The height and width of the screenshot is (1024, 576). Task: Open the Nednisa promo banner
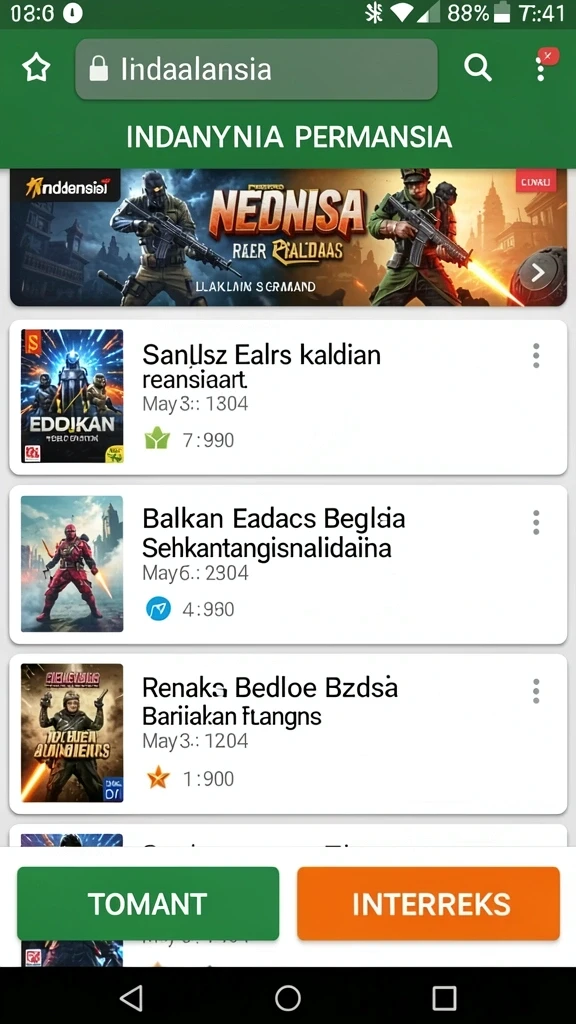pos(288,238)
